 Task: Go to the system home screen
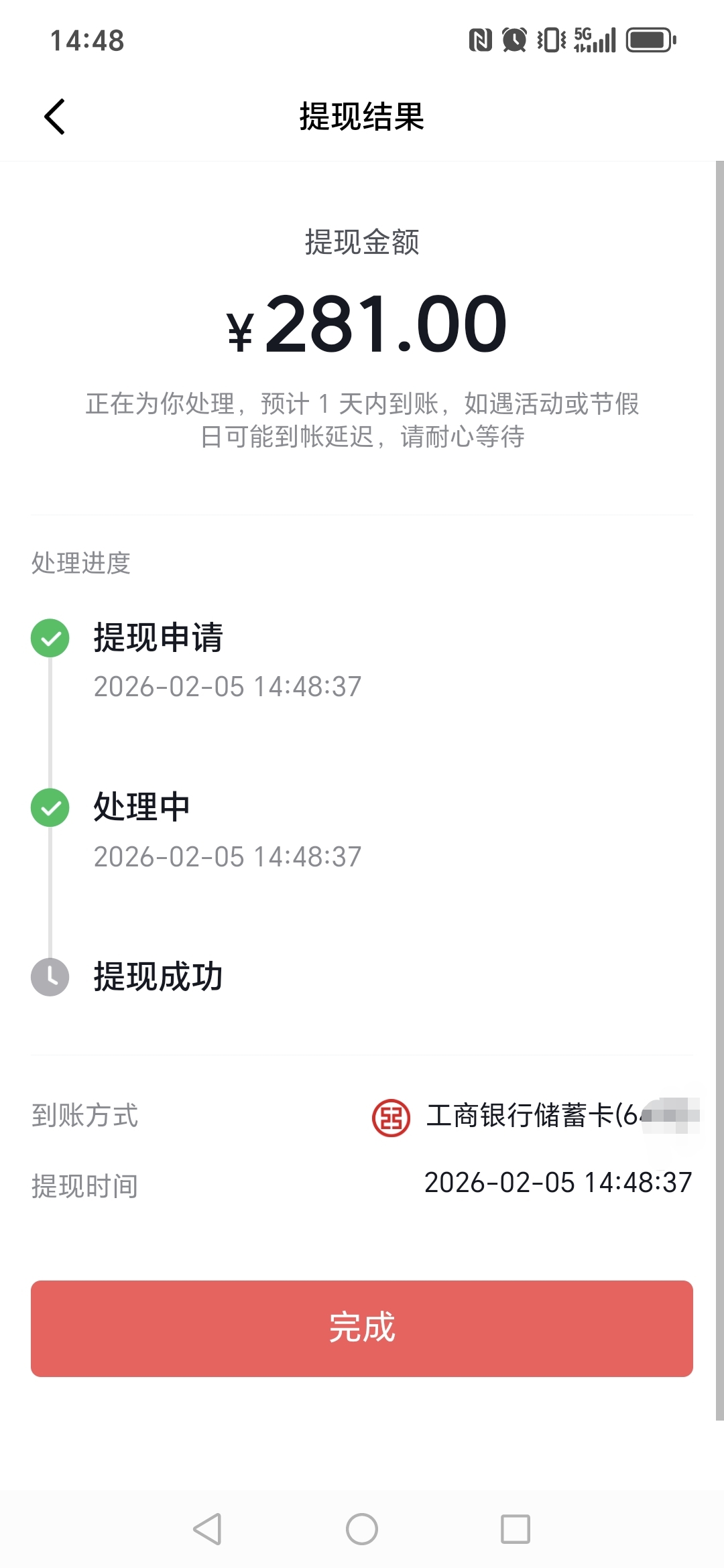[x=362, y=1529]
